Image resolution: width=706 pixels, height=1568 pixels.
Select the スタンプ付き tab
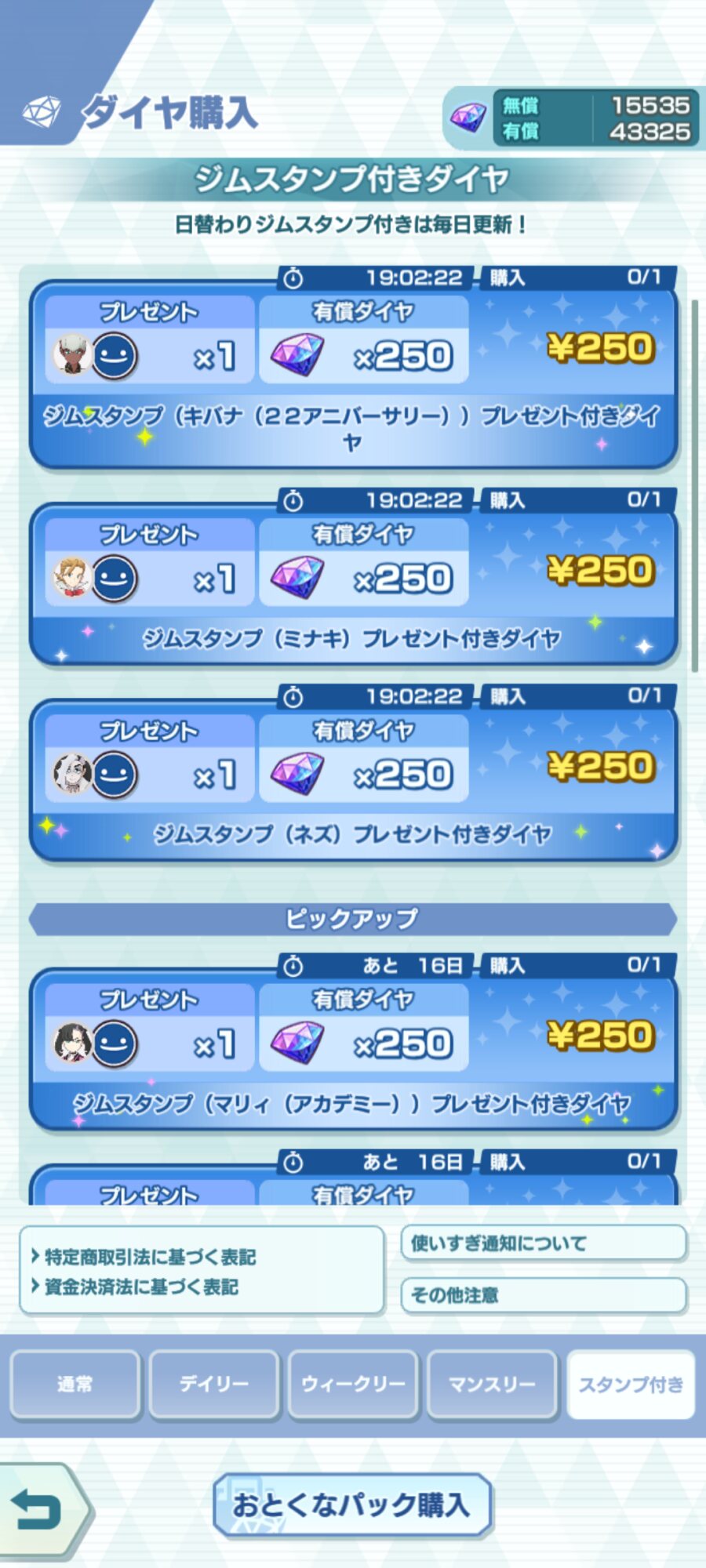click(x=631, y=1384)
